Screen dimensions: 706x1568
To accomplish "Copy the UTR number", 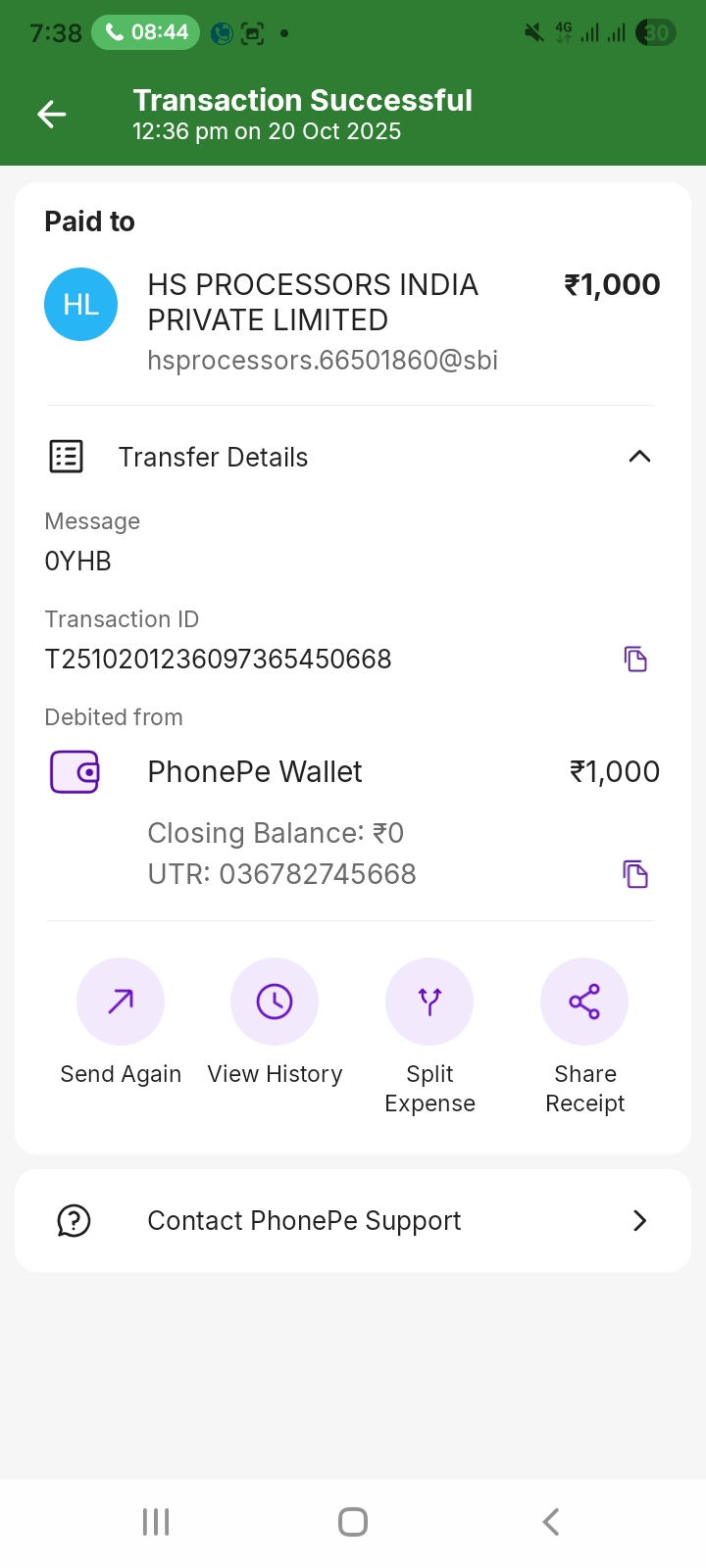I will tap(635, 873).
